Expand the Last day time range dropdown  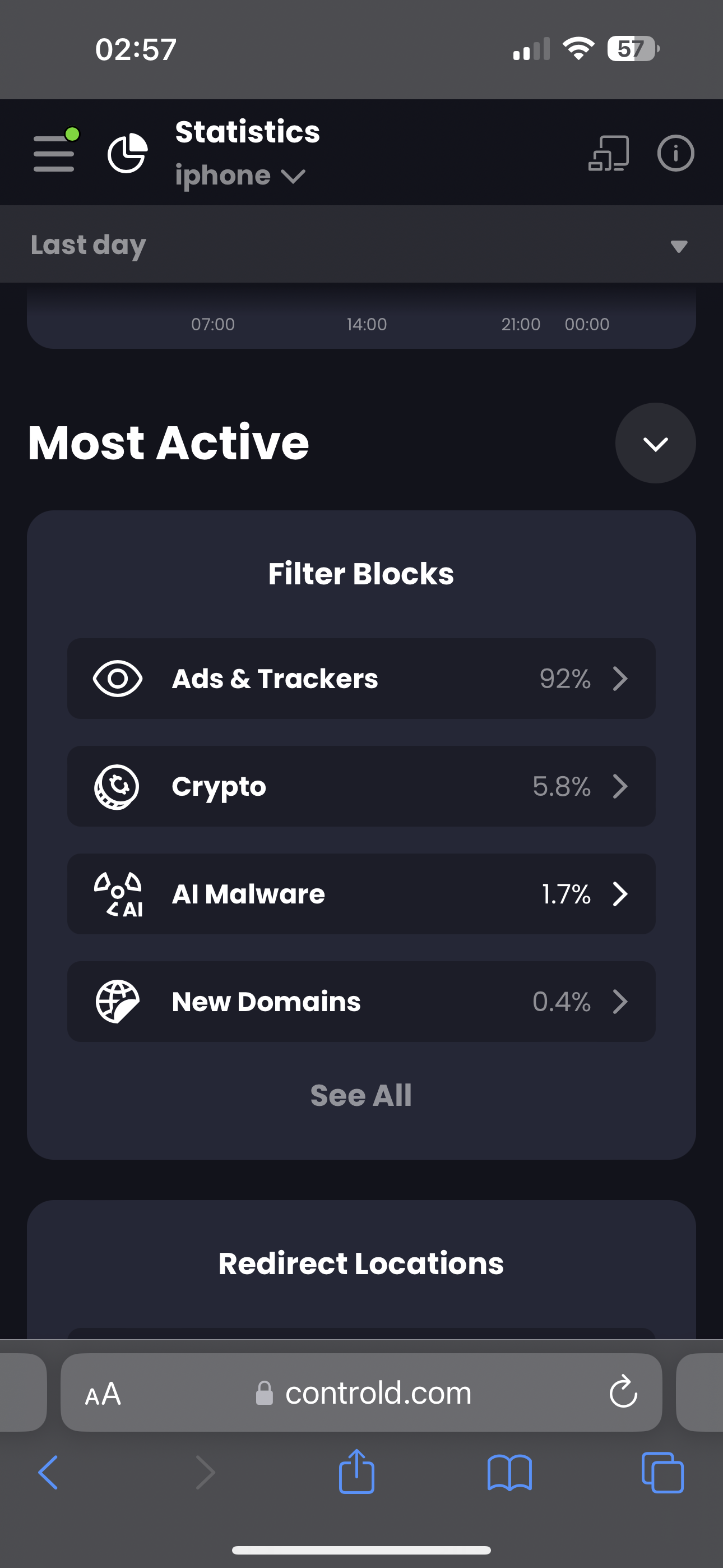[361, 245]
